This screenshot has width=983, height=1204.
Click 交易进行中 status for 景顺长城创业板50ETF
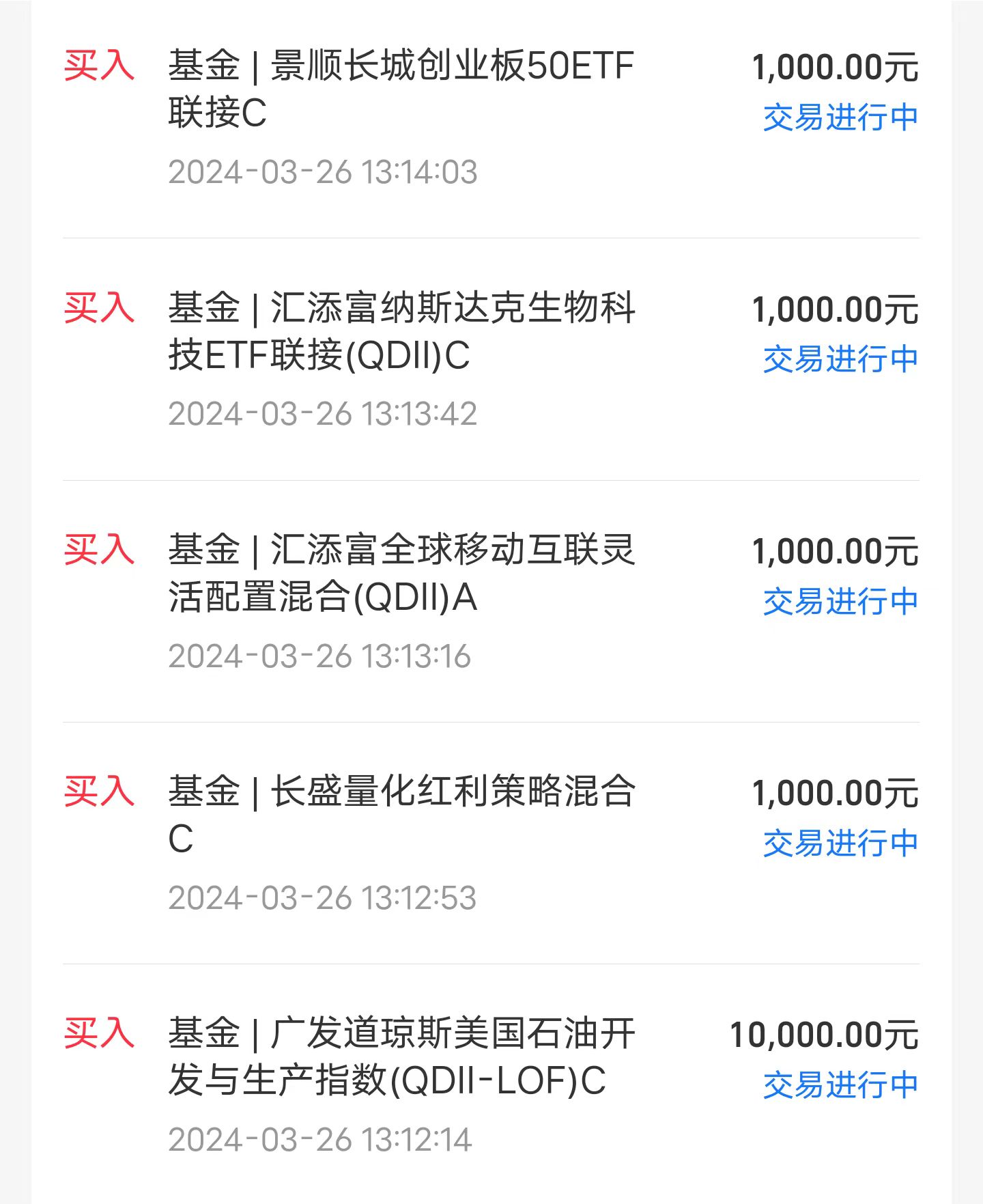(x=838, y=117)
